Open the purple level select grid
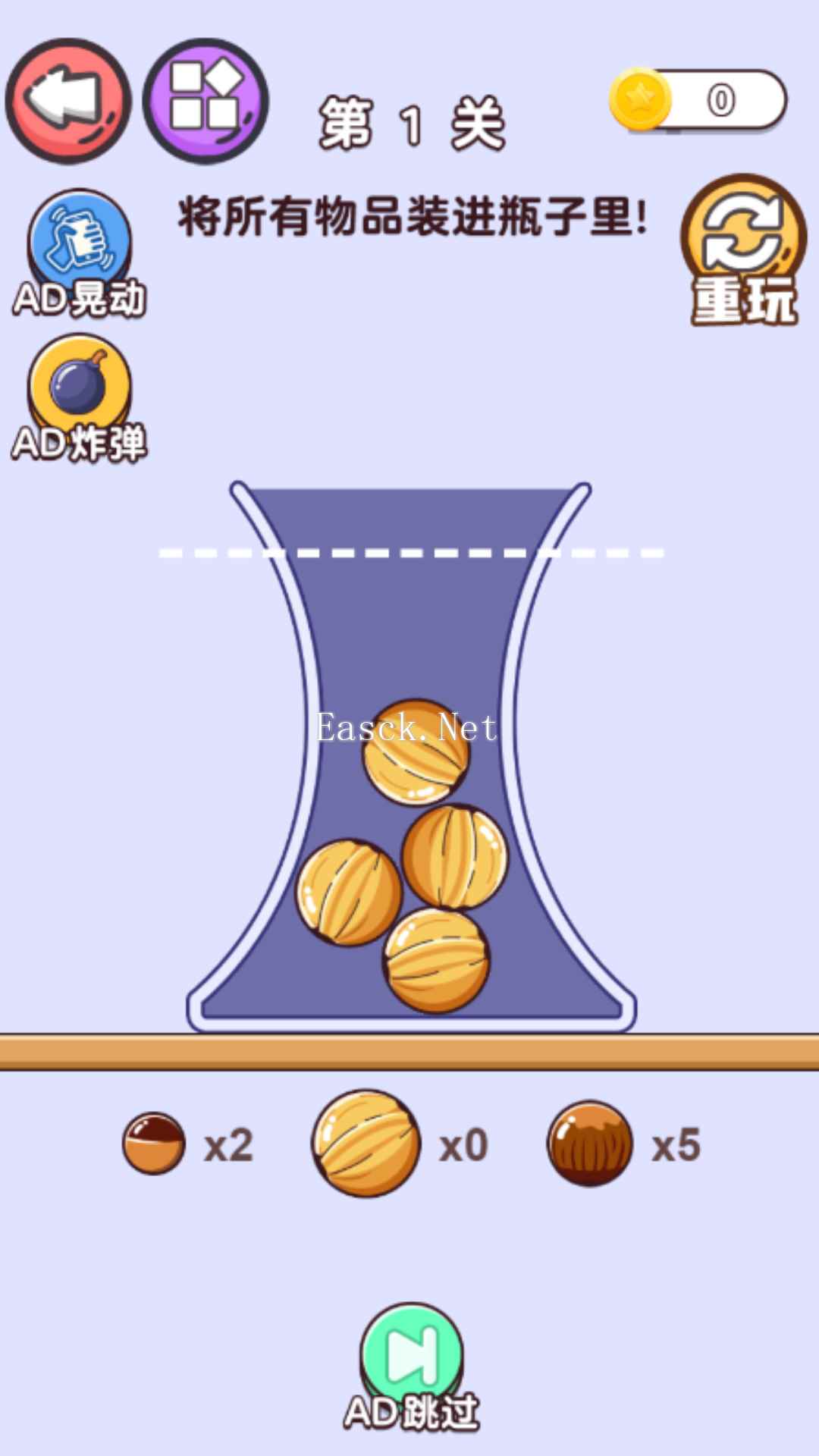Screen dimensions: 819x1456 coord(206,101)
